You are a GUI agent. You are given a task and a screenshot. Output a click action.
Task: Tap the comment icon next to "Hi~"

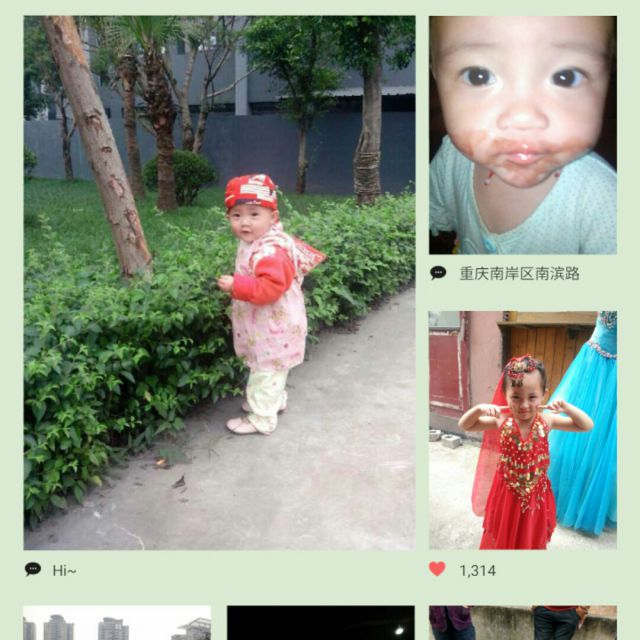[x=33, y=569]
